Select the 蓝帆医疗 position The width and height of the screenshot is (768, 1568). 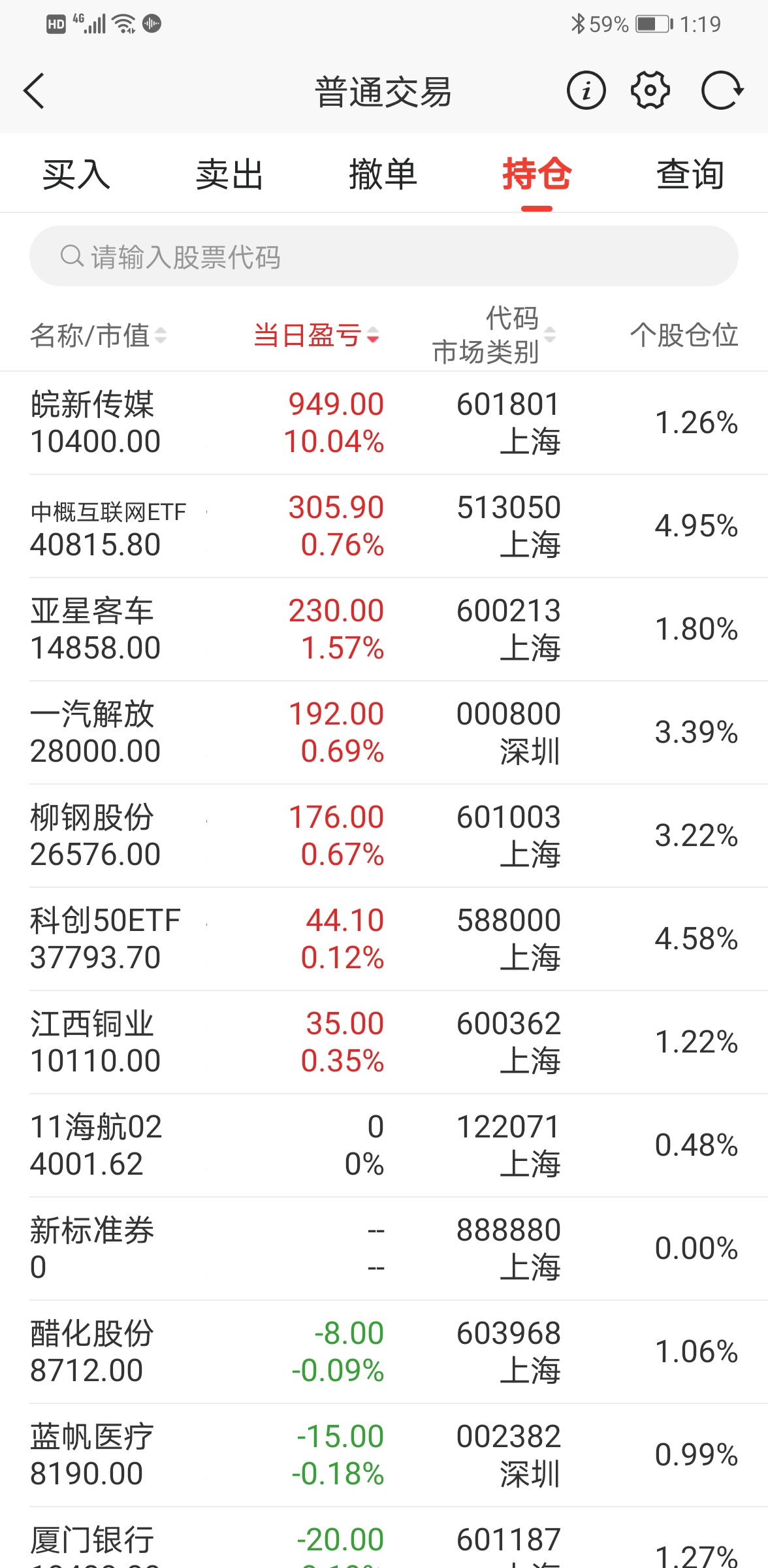[x=384, y=1455]
